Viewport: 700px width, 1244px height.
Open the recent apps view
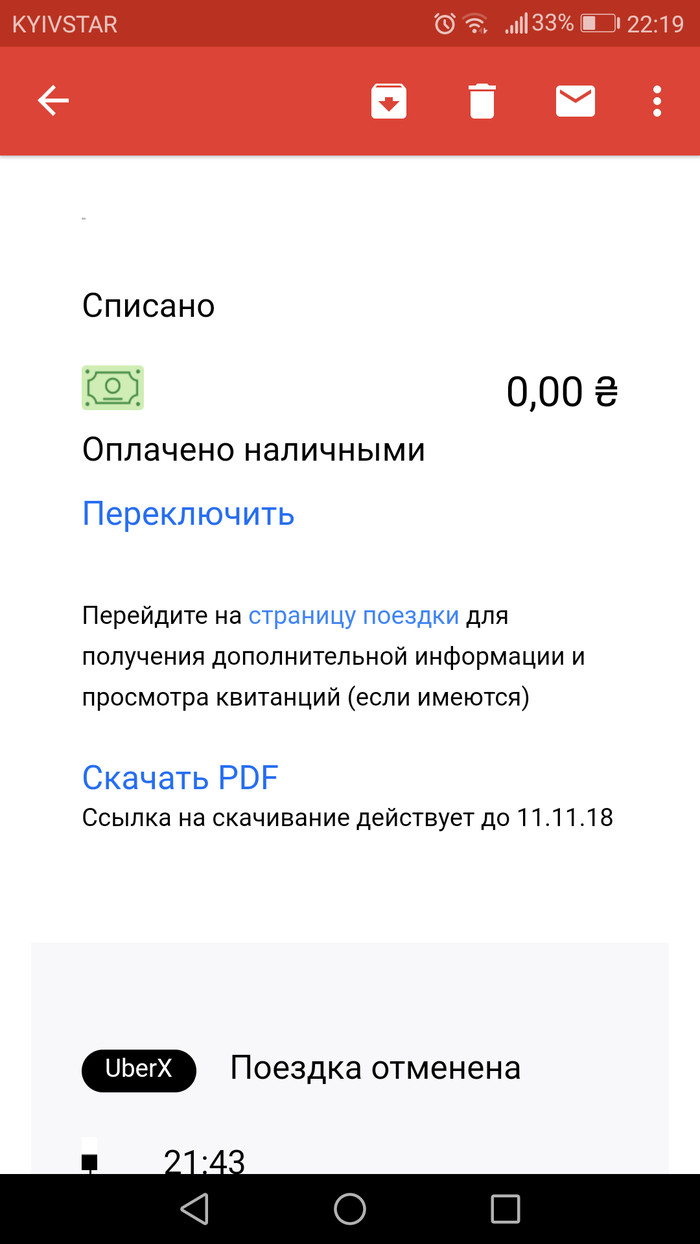505,1209
